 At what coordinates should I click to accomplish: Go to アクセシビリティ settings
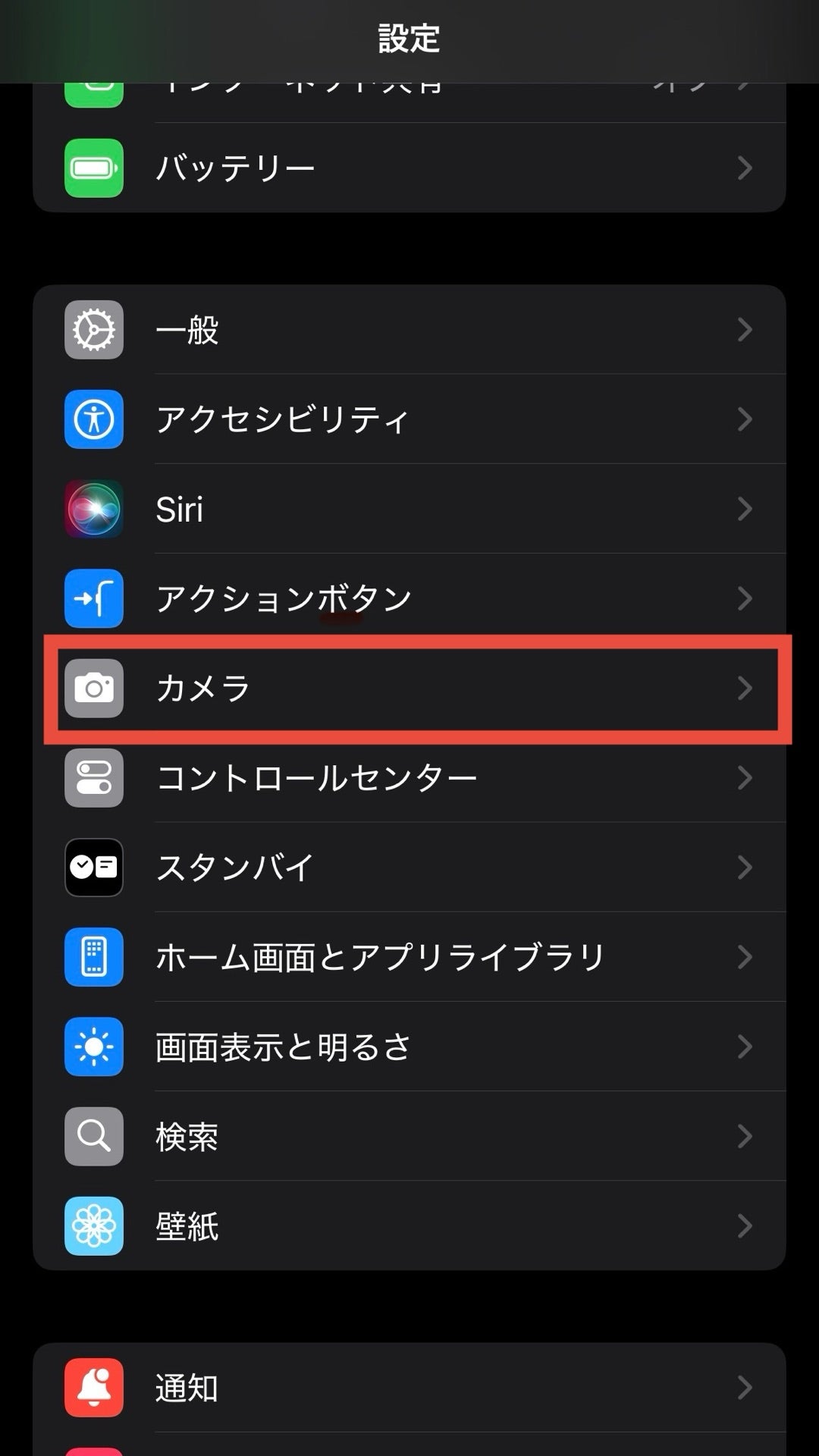coord(409,419)
